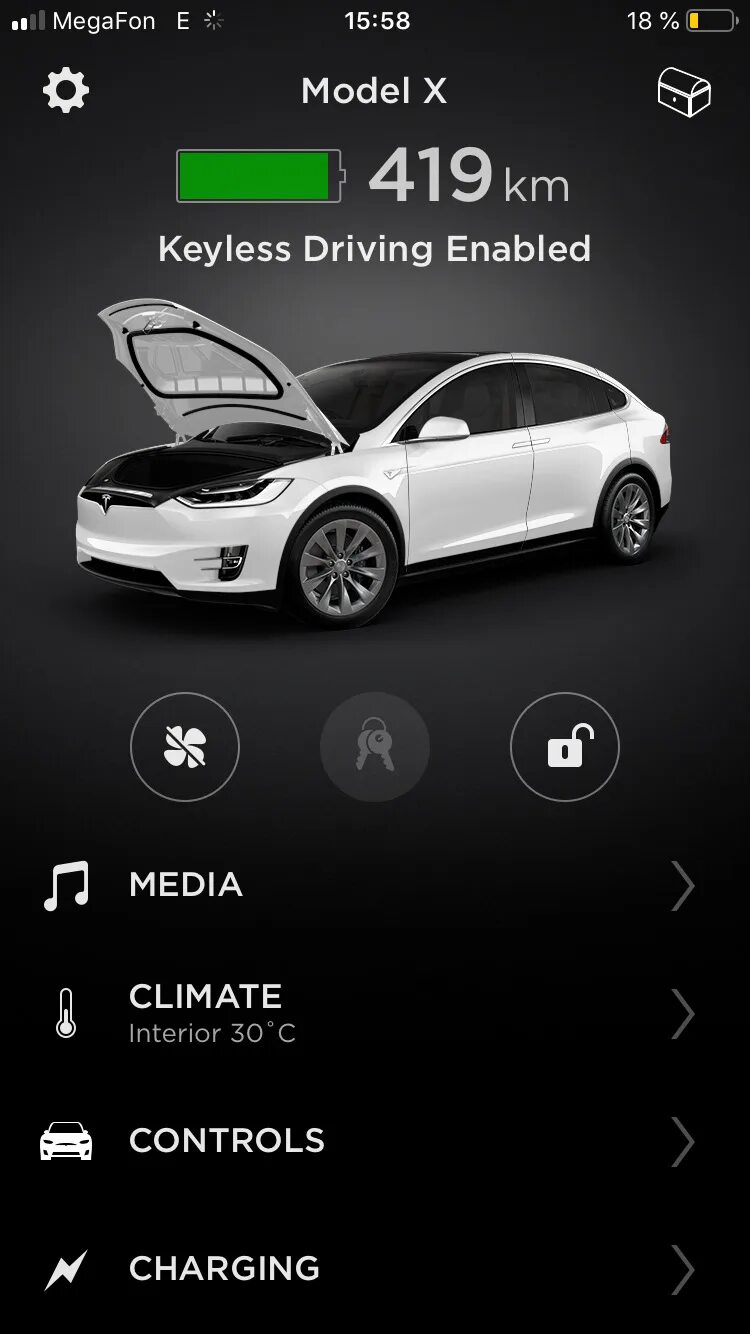Open the CHARGING section
The width and height of the screenshot is (750, 1334).
click(x=375, y=1269)
